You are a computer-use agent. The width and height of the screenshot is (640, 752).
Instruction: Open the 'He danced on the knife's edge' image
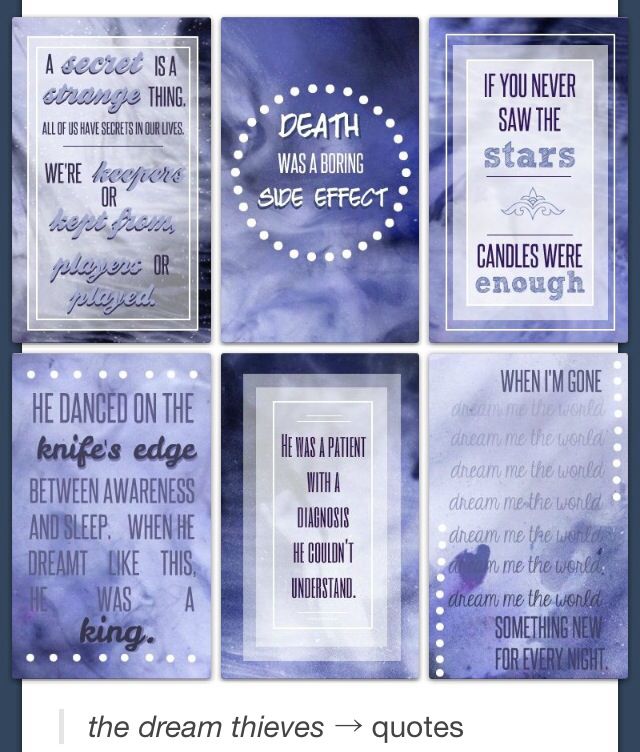(112, 515)
